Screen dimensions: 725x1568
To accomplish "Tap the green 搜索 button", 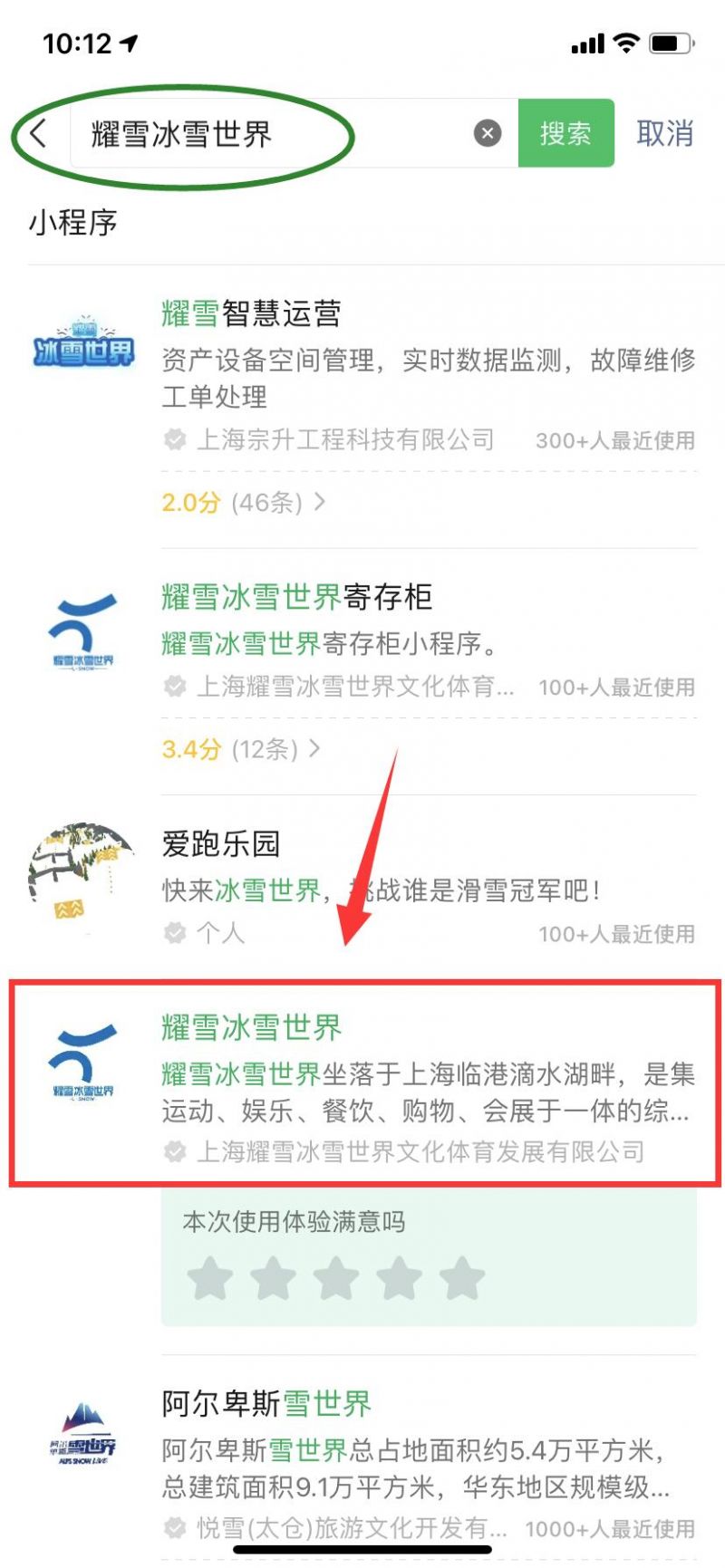I will click(565, 134).
